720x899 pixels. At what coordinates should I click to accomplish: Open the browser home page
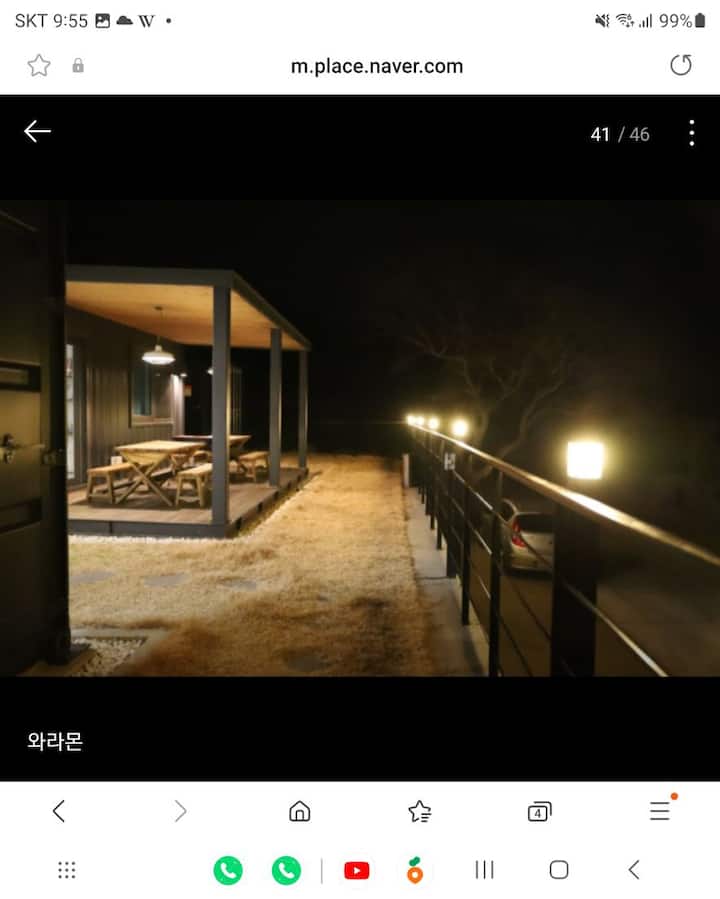coord(299,811)
